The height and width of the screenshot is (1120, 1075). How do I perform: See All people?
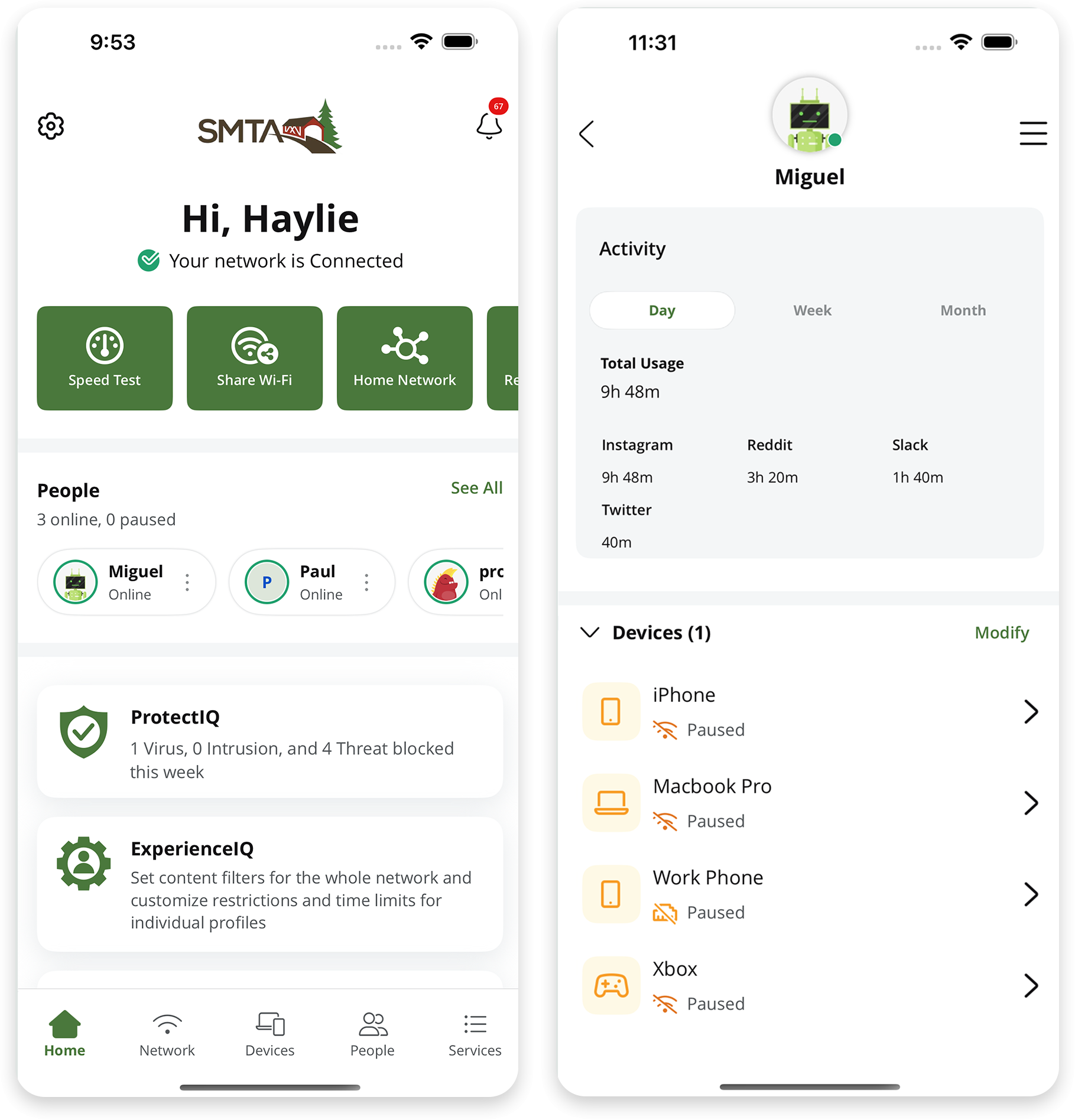[476, 488]
